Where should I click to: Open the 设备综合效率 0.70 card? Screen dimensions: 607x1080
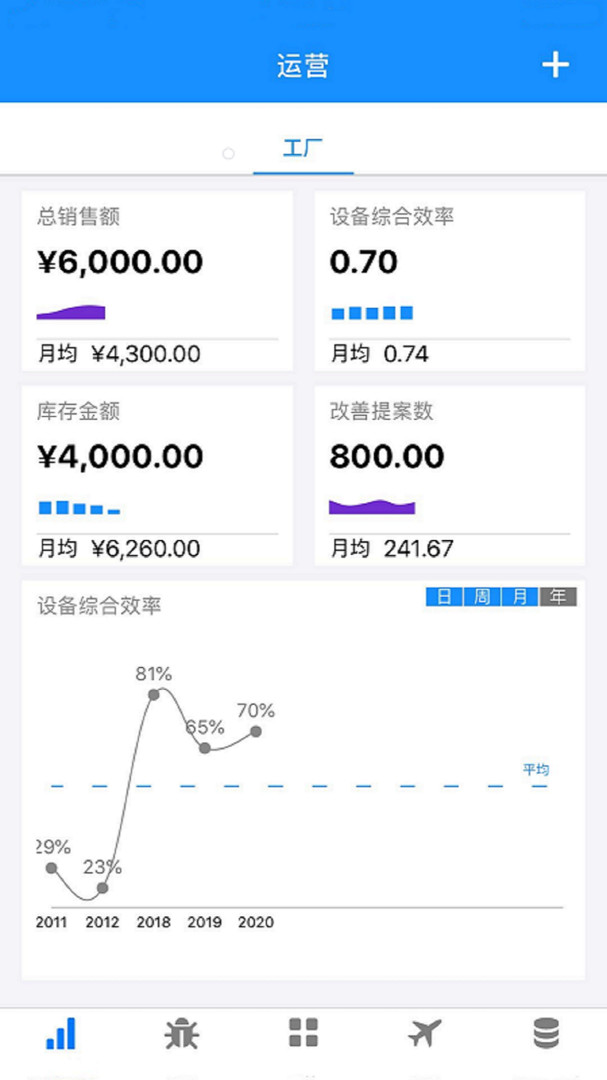click(x=449, y=281)
